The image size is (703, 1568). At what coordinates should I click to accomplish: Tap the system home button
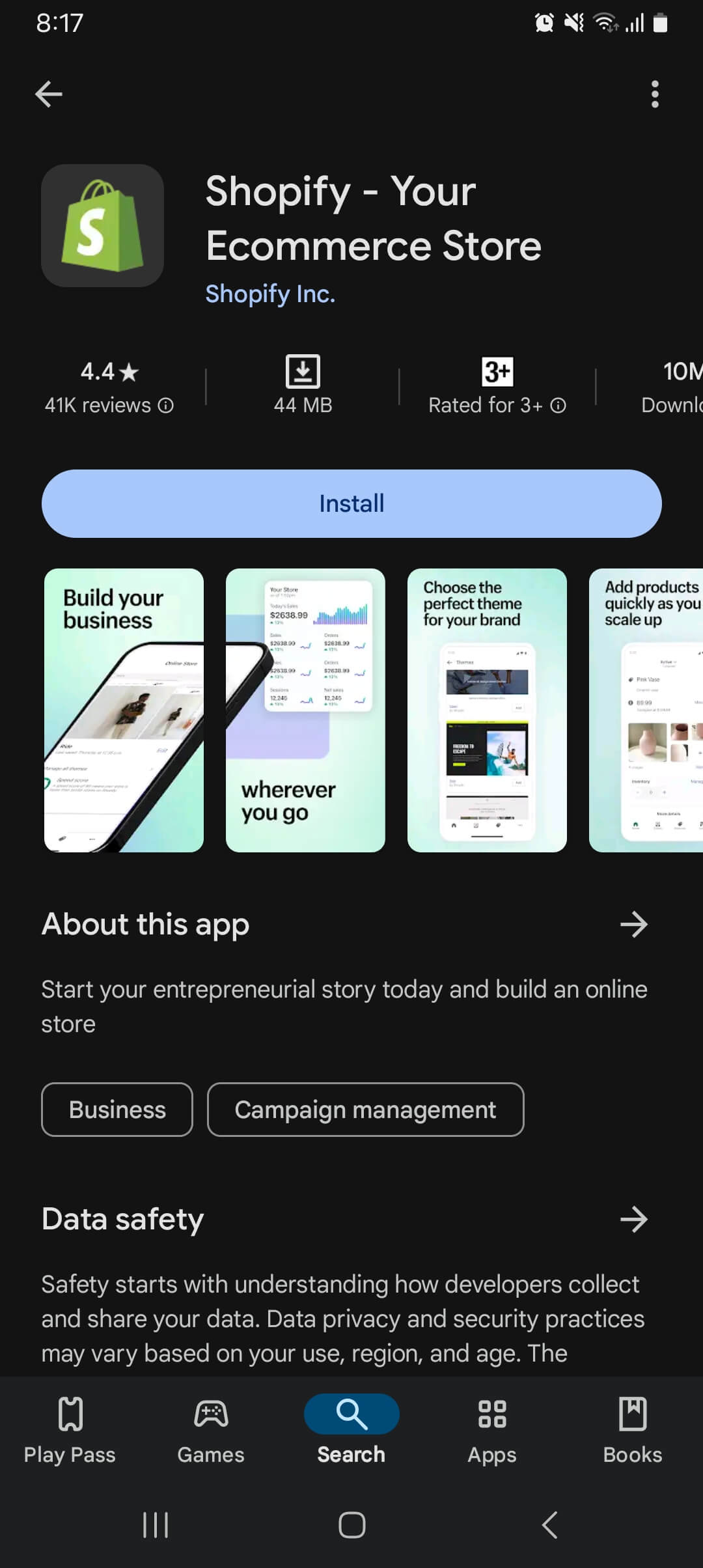(x=351, y=1524)
